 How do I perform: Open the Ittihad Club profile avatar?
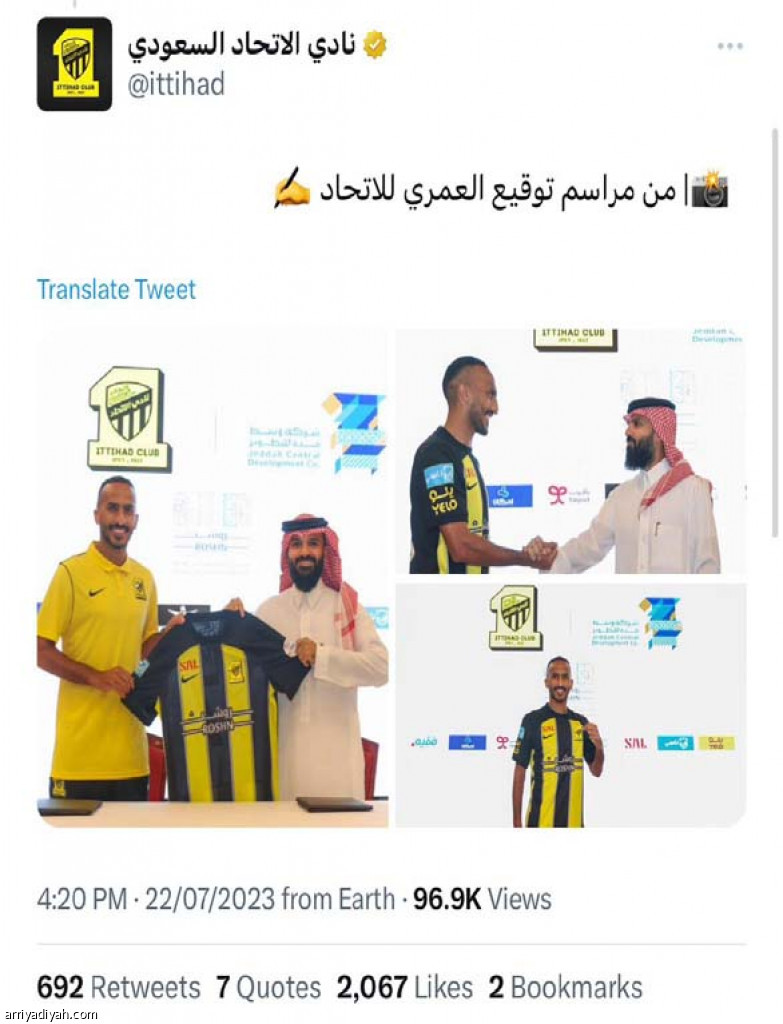(74, 65)
